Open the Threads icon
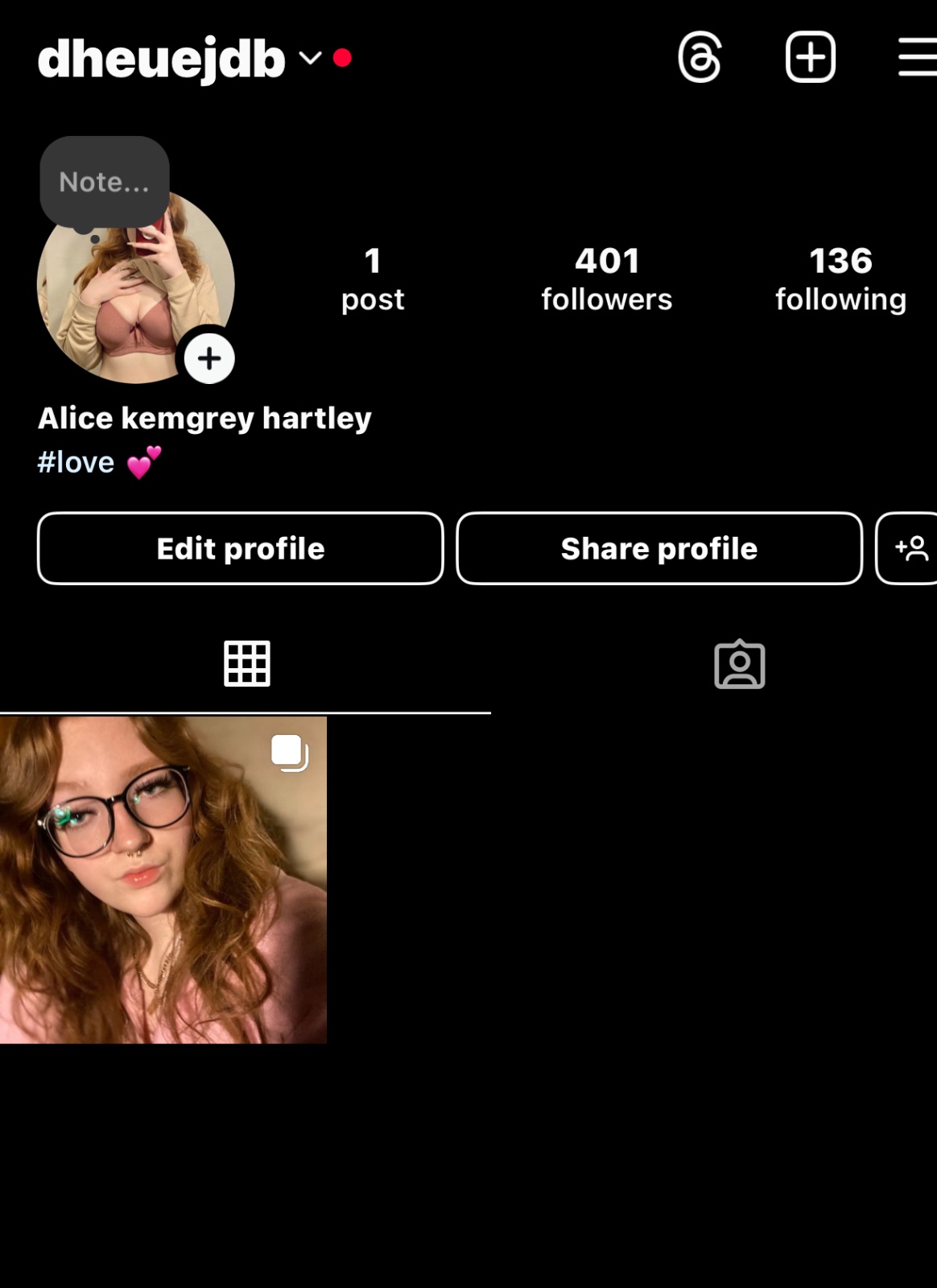The image size is (937, 1288). click(x=700, y=57)
